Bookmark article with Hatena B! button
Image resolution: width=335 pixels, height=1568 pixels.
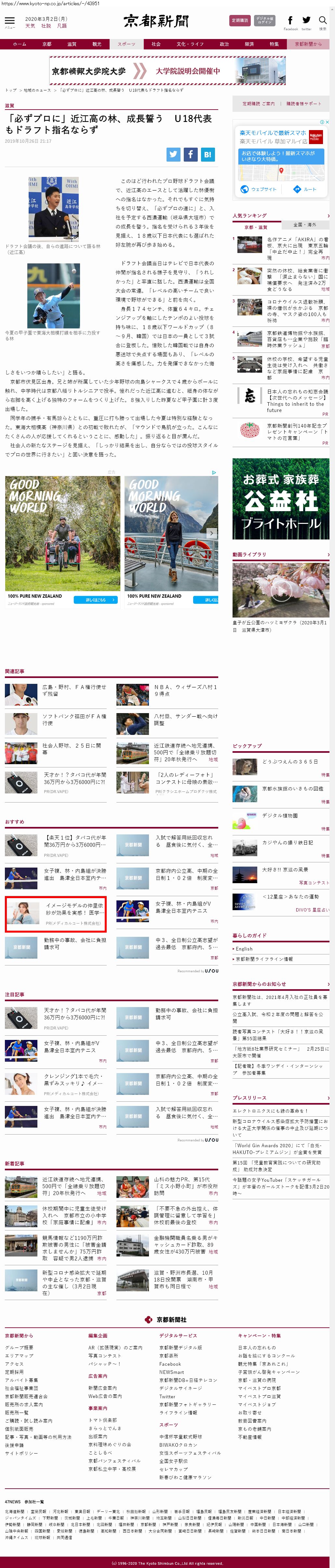click(208, 154)
